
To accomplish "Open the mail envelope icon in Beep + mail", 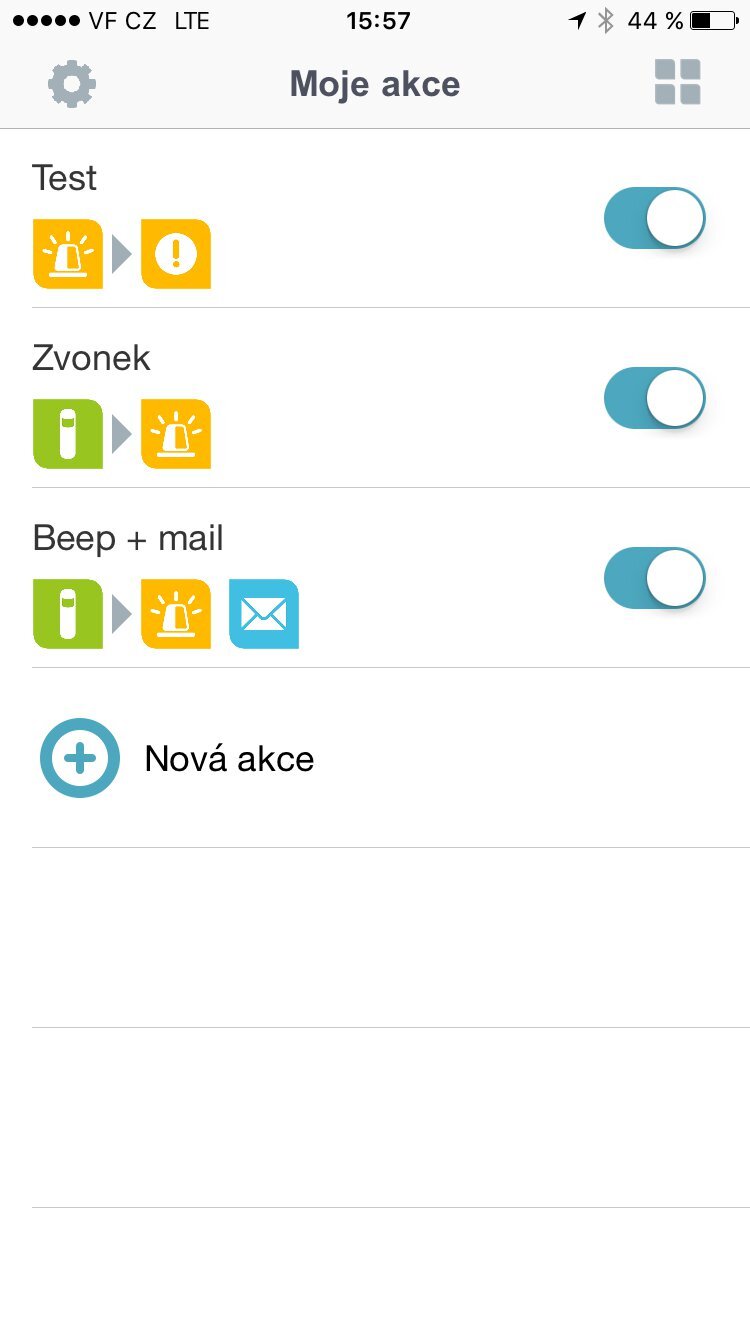I will 264,614.
